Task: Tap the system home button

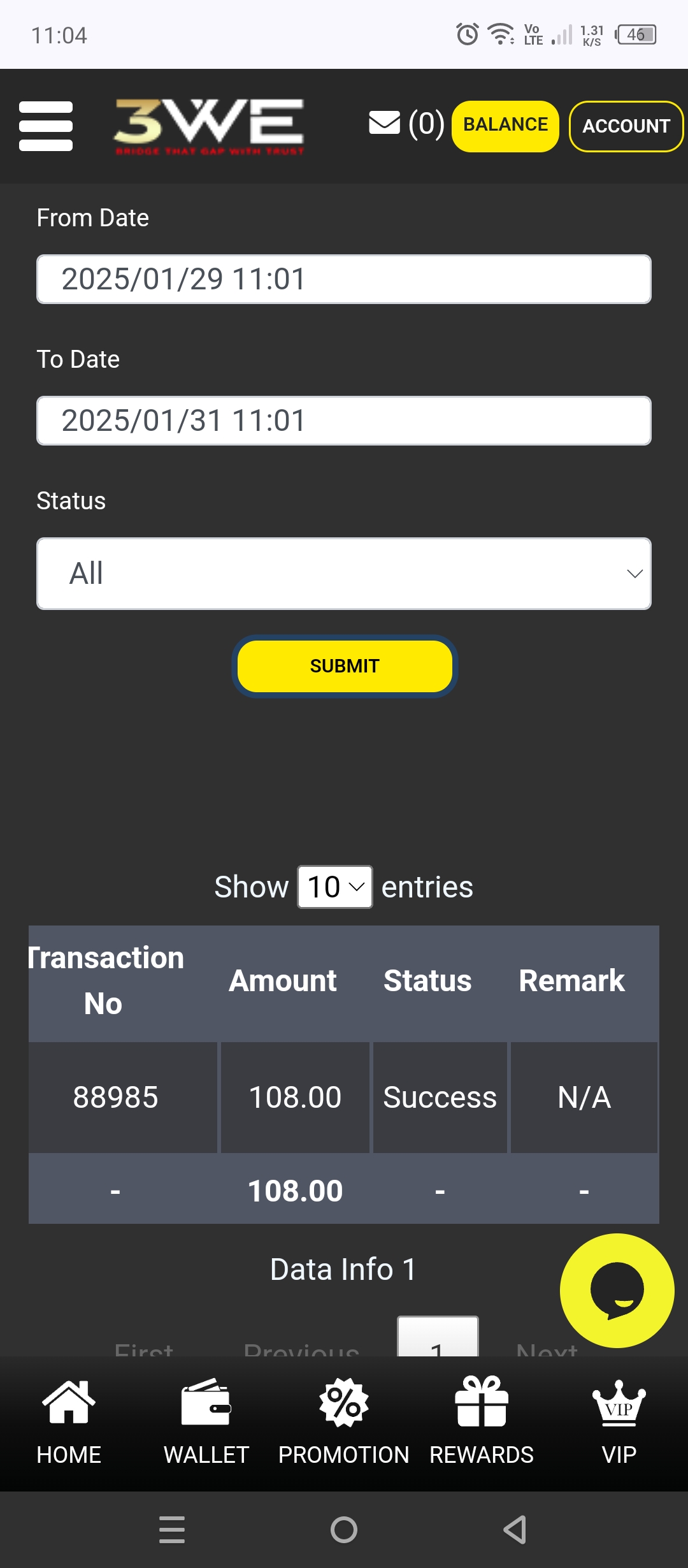Action: click(x=344, y=1530)
